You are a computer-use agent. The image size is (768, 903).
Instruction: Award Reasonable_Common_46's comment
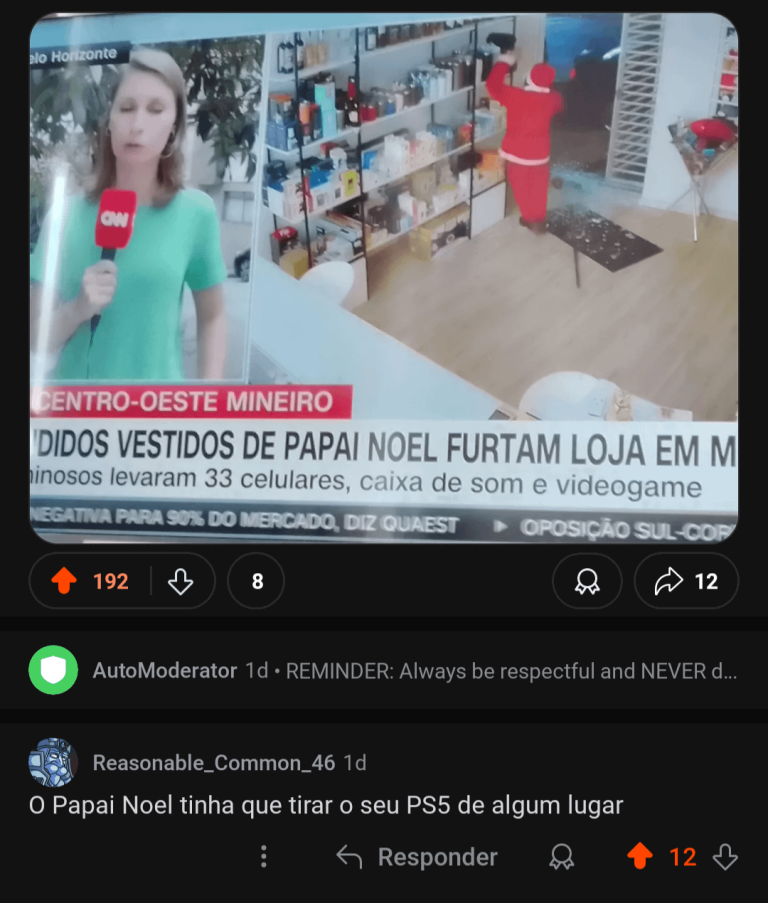pyautogui.click(x=562, y=857)
